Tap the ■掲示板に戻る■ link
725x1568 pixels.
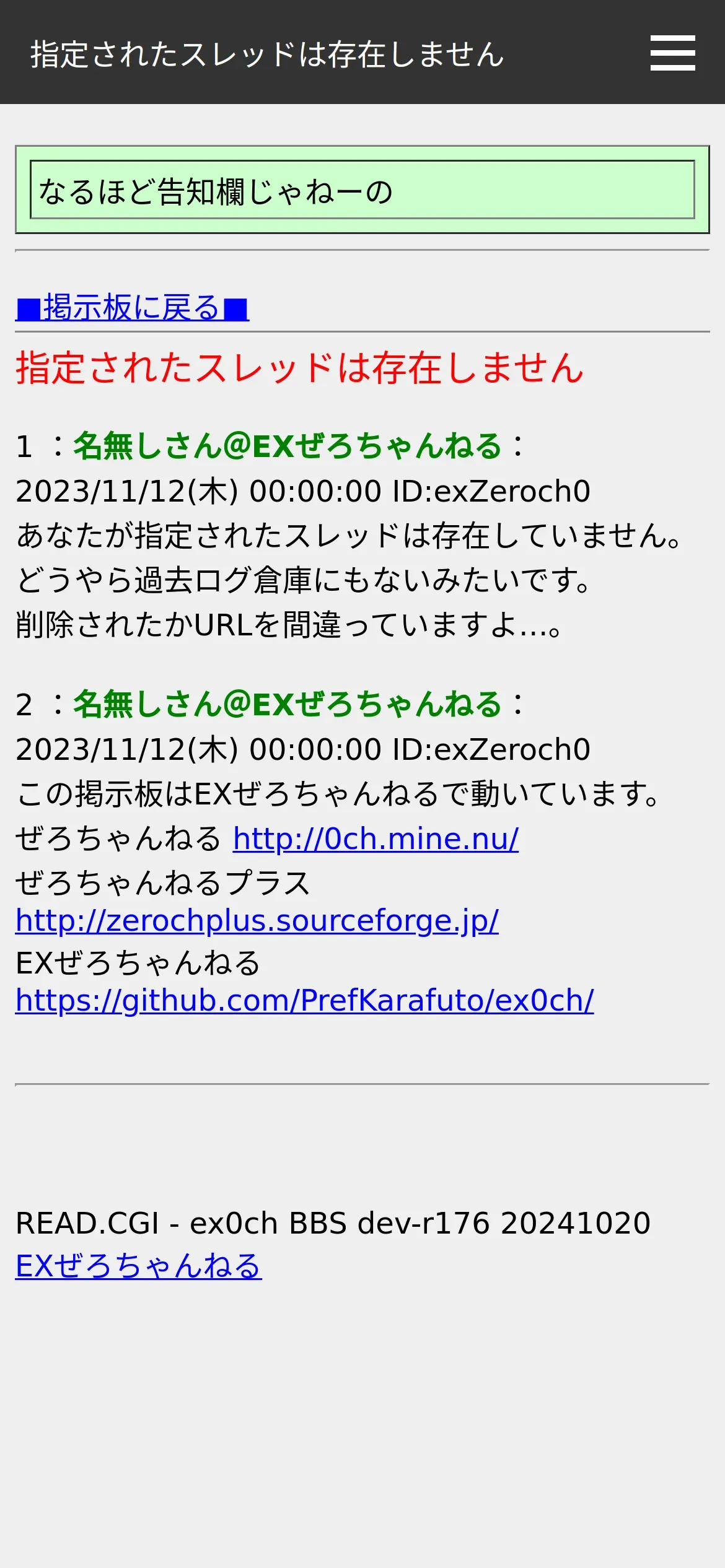pos(132,307)
